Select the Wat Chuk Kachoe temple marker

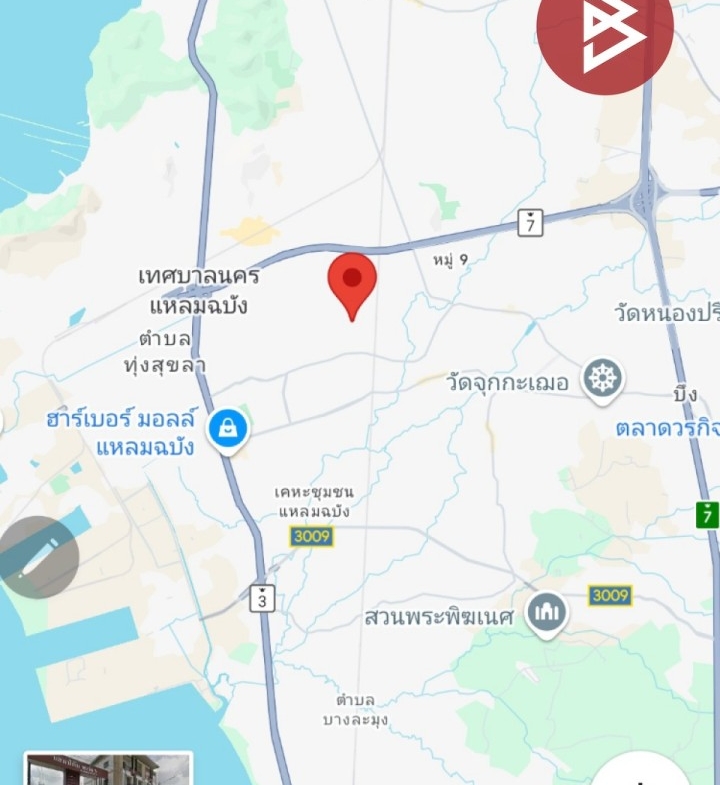pos(603,380)
